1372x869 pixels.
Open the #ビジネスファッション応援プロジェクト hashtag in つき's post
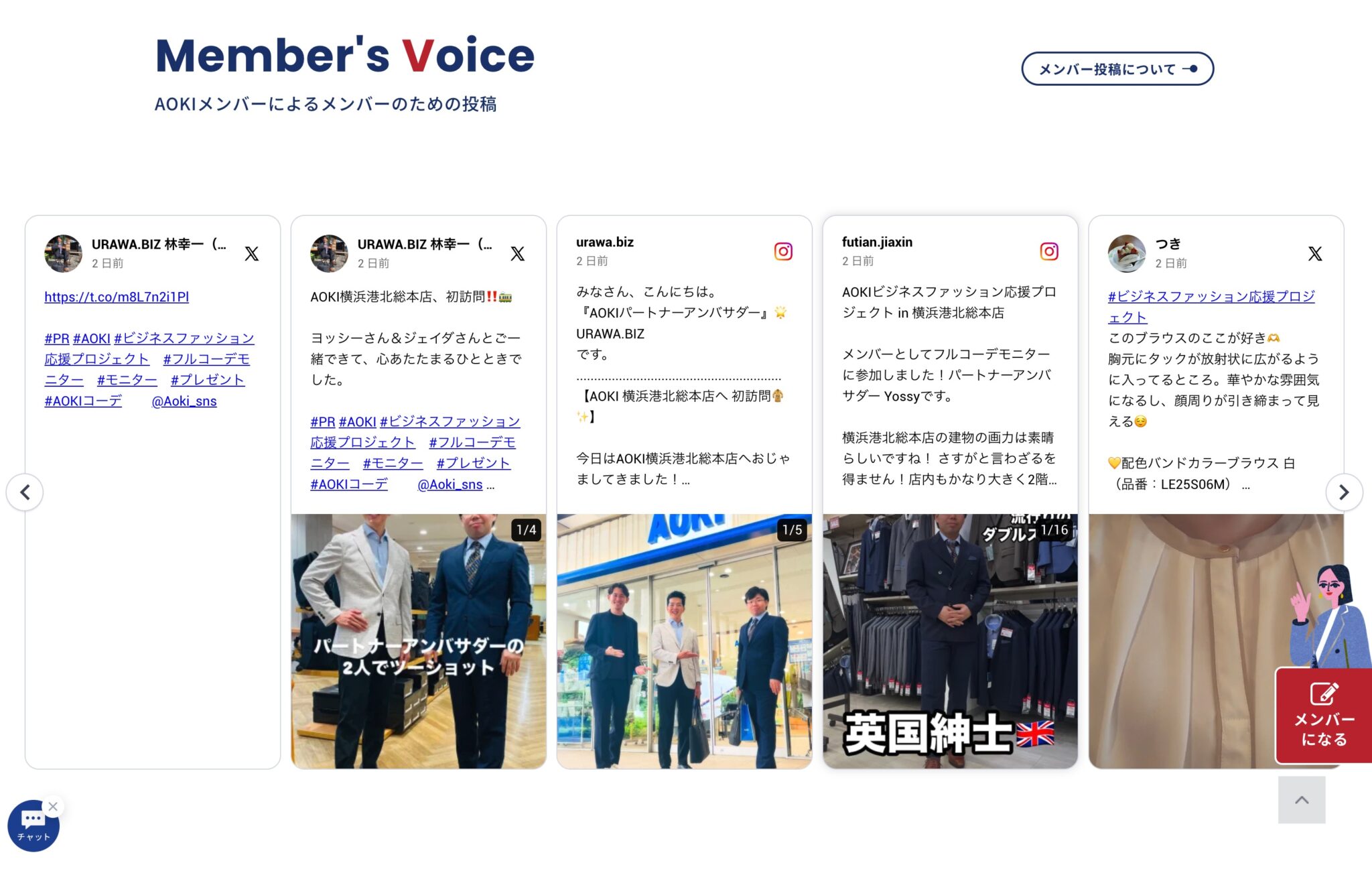(x=1211, y=297)
